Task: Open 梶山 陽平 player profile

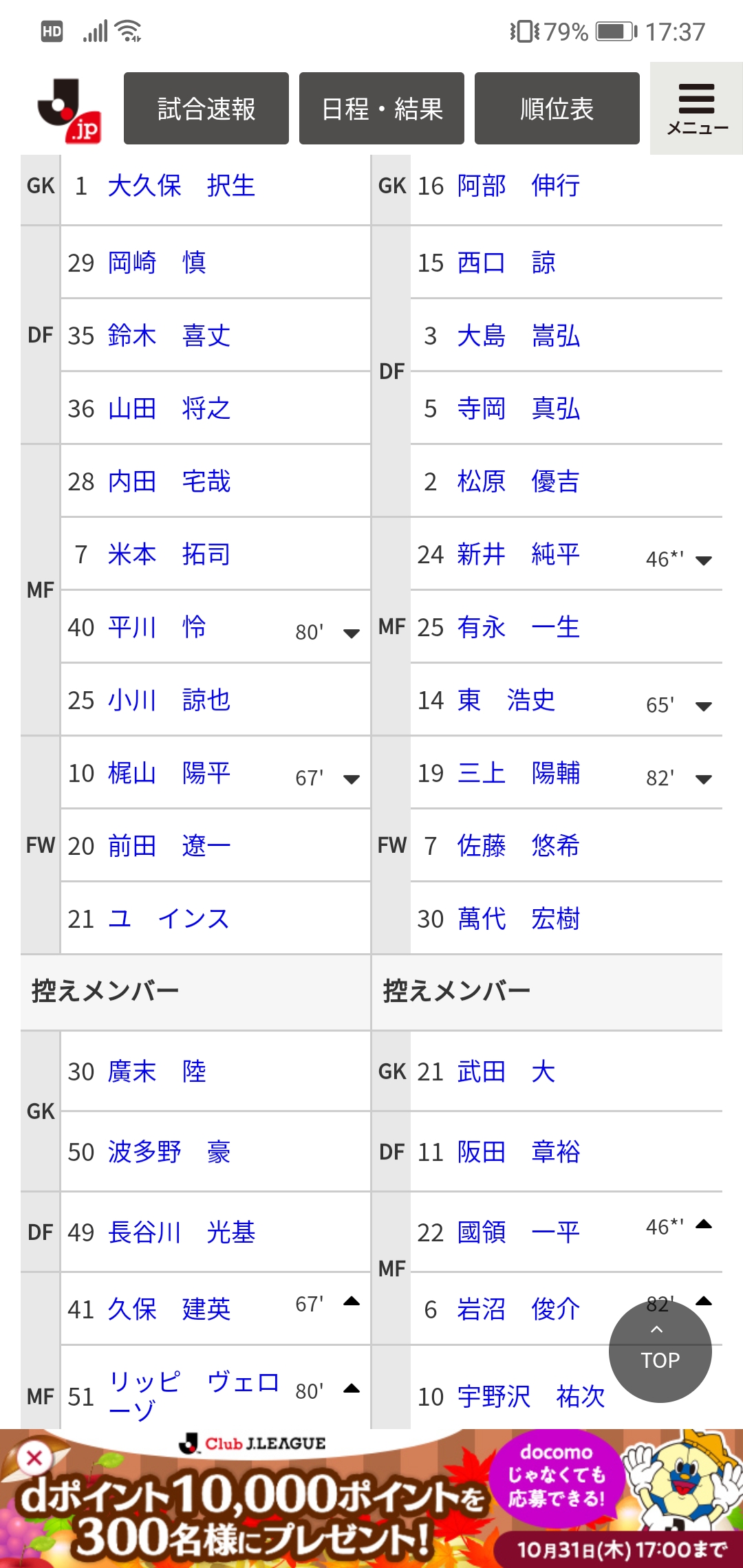Action: tap(169, 773)
